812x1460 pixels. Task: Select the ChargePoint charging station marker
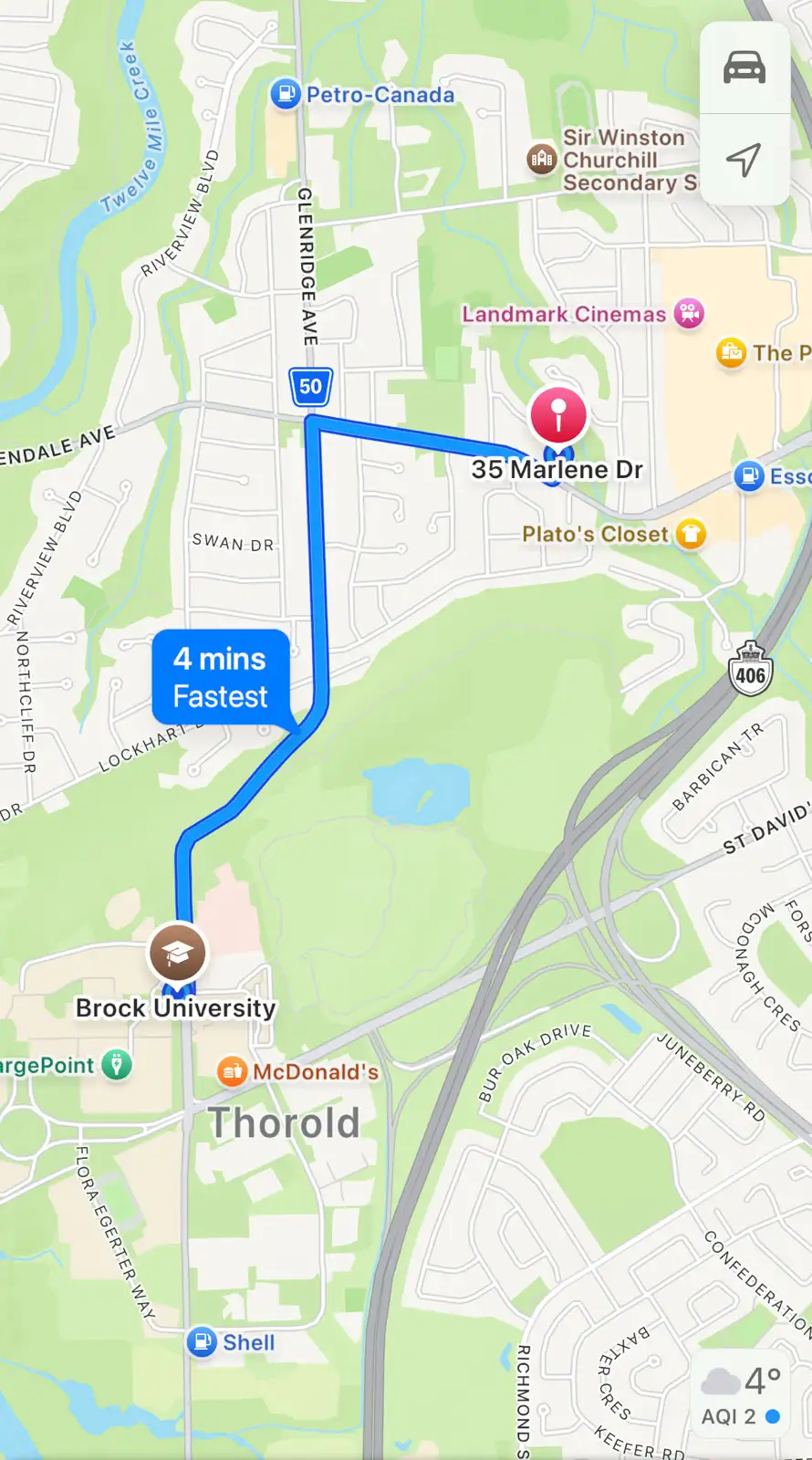pyautogui.click(x=117, y=1065)
